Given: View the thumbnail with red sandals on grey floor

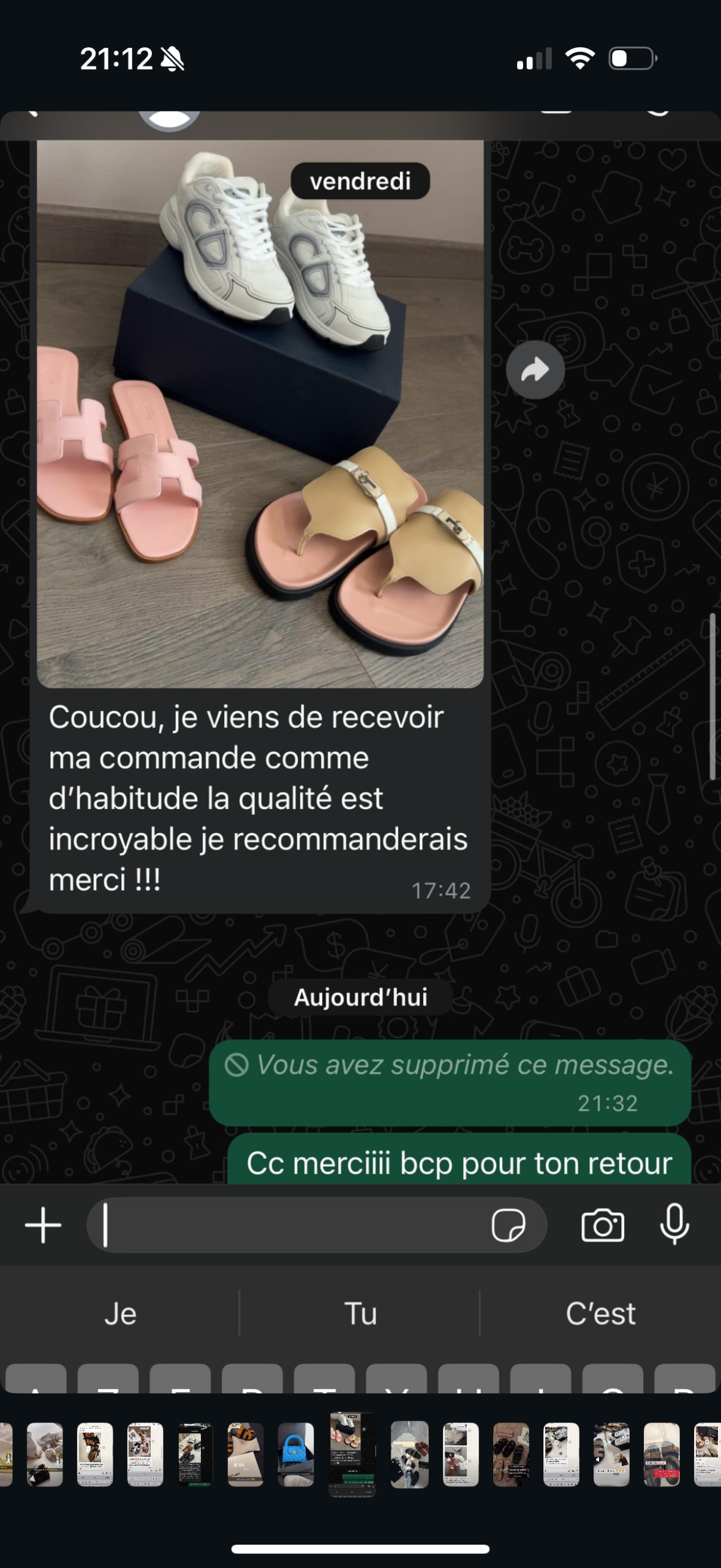Looking at the screenshot, I should tap(410, 1454).
